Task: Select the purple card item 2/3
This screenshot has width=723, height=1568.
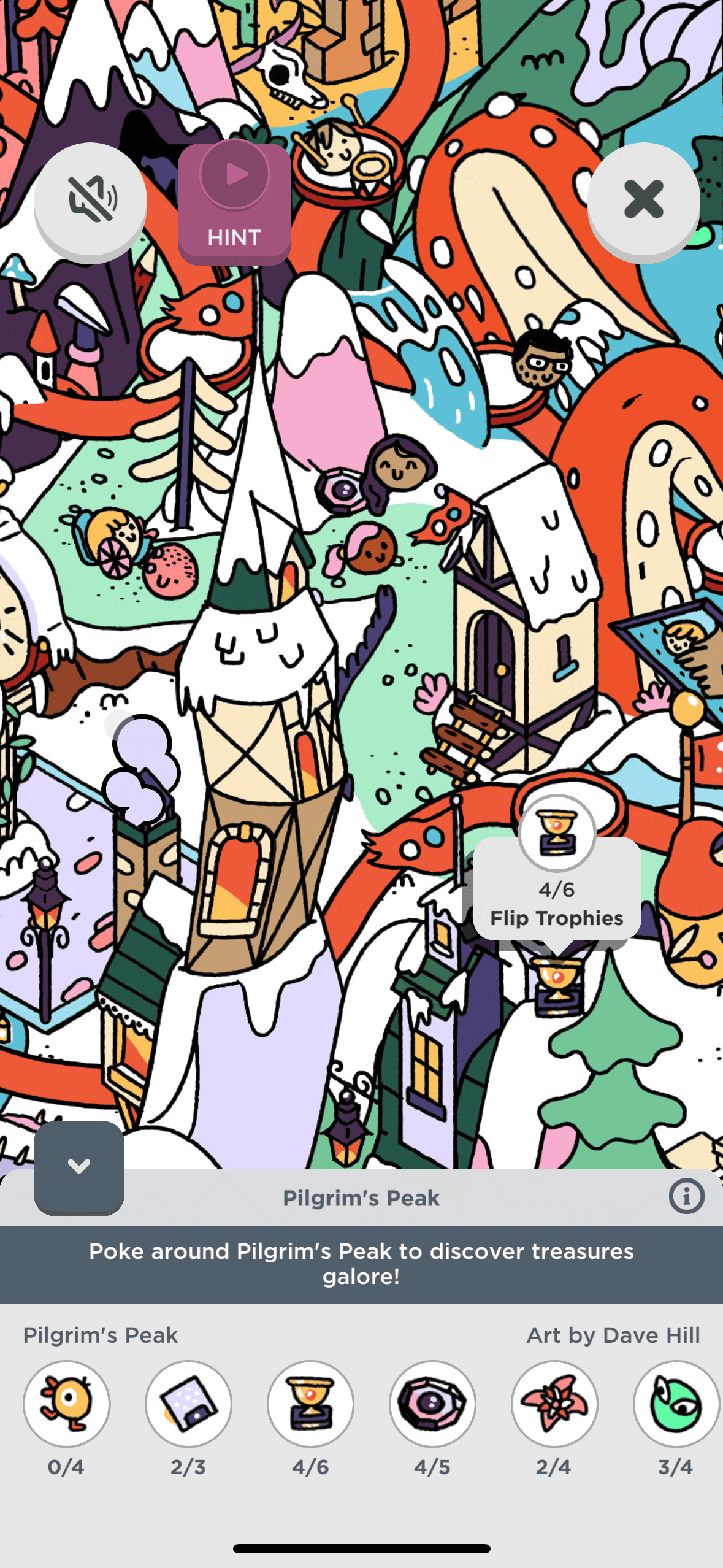Action: point(188,1403)
